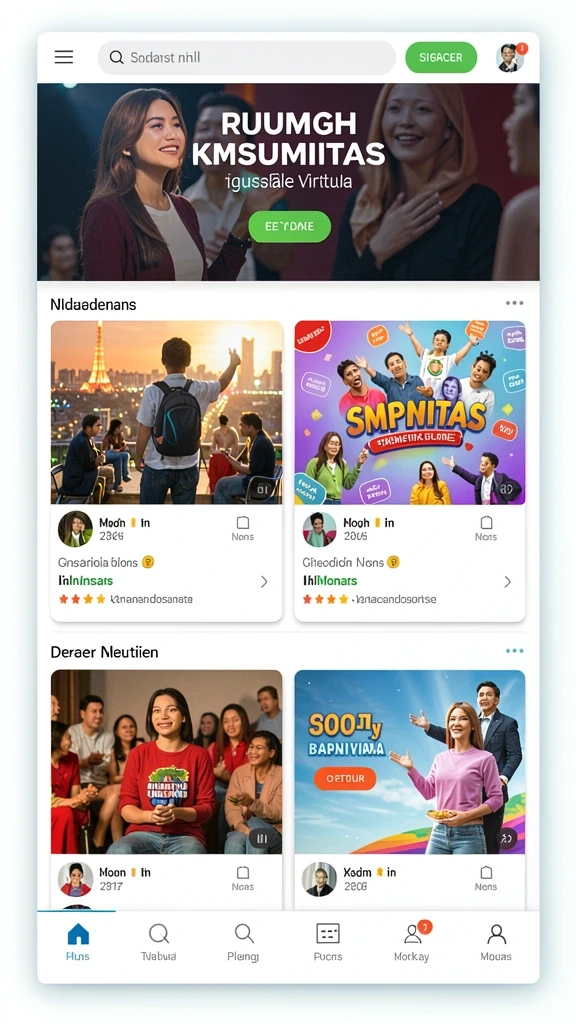Go to the Mouas profile tab
Image resolution: width=576 pixels, height=1024 pixels.
tap(496, 942)
